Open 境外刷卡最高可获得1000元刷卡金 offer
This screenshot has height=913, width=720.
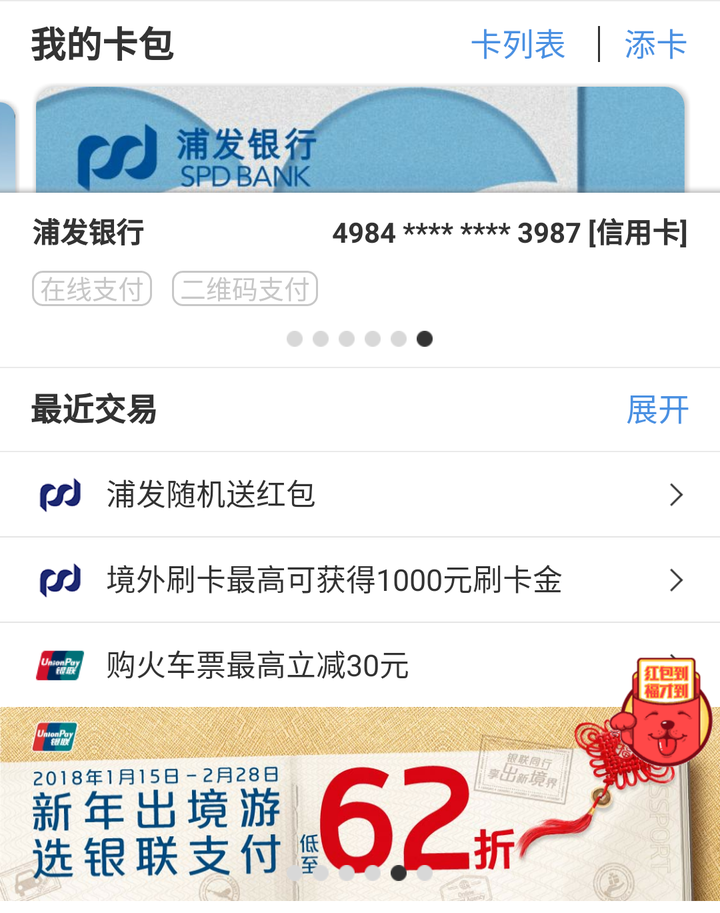(x=360, y=580)
